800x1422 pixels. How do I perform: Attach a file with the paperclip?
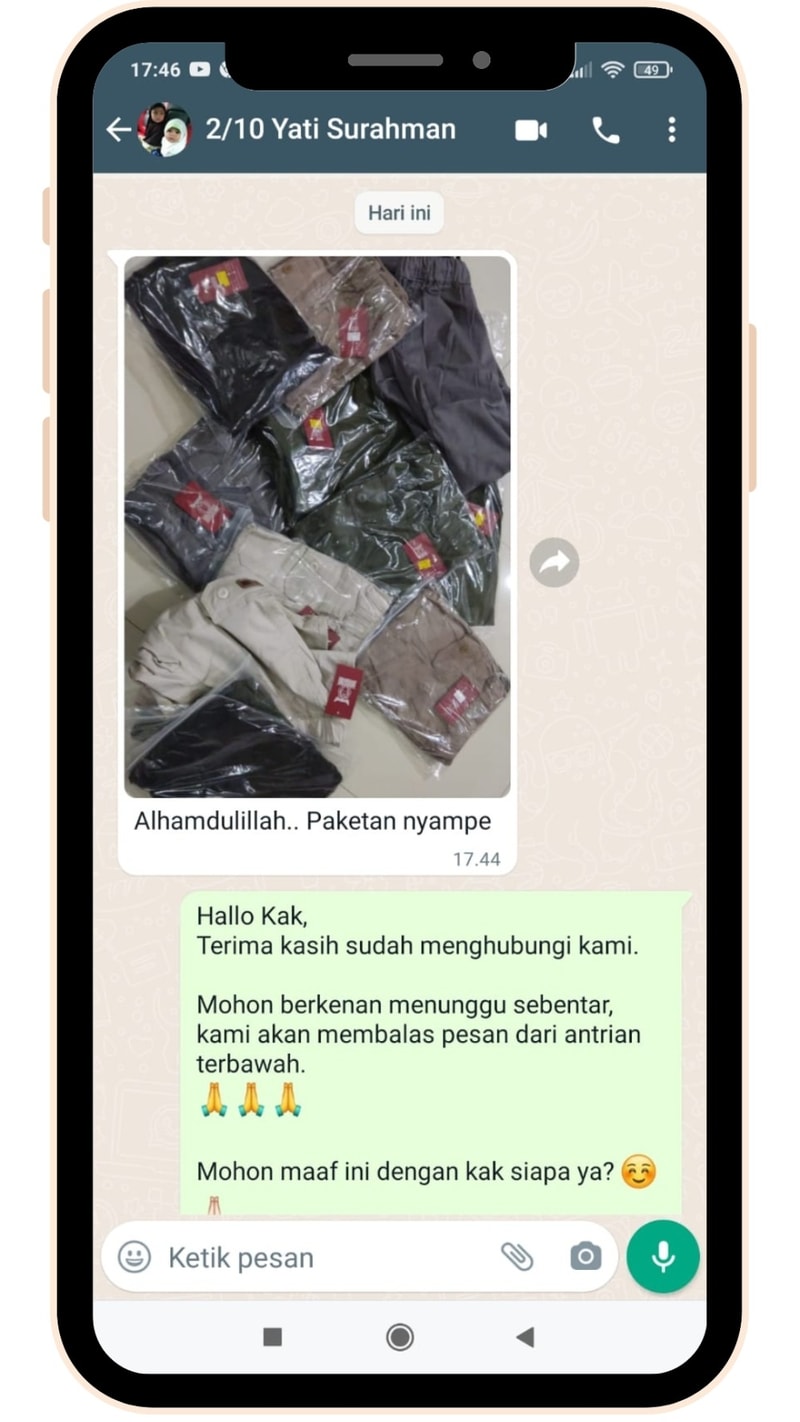tap(517, 1257)
